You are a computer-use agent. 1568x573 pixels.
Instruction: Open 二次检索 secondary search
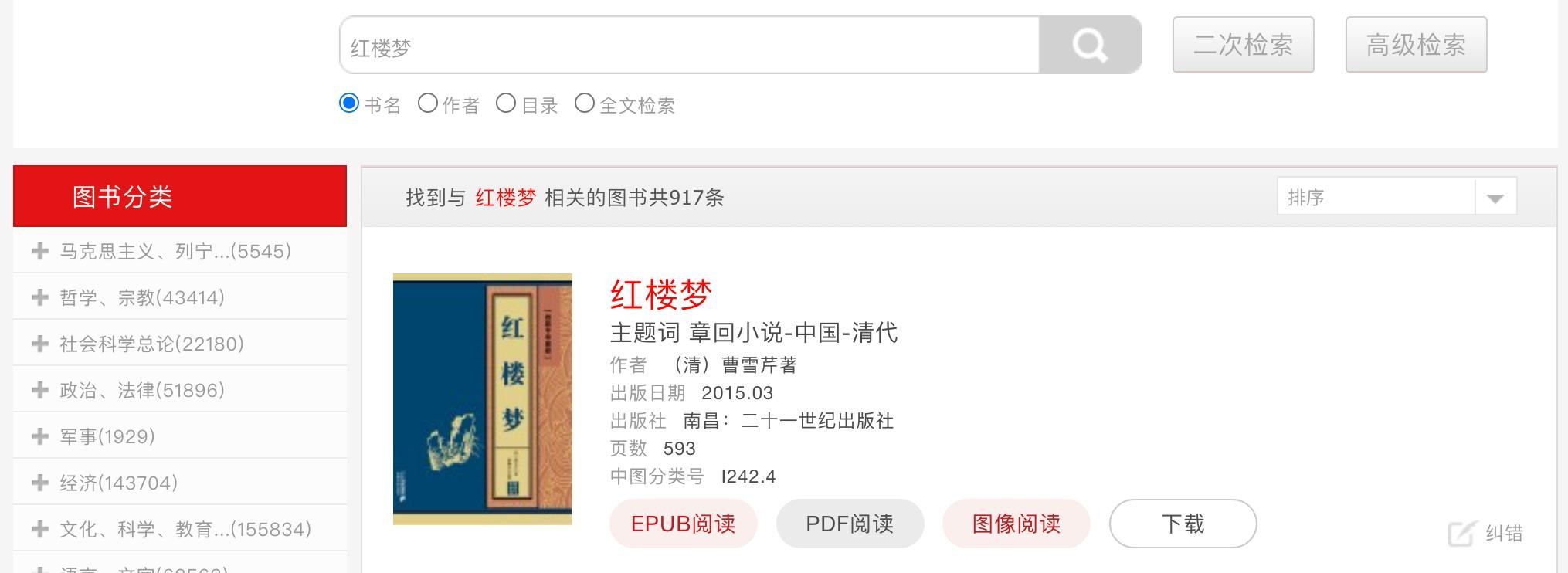point(1243,45)
